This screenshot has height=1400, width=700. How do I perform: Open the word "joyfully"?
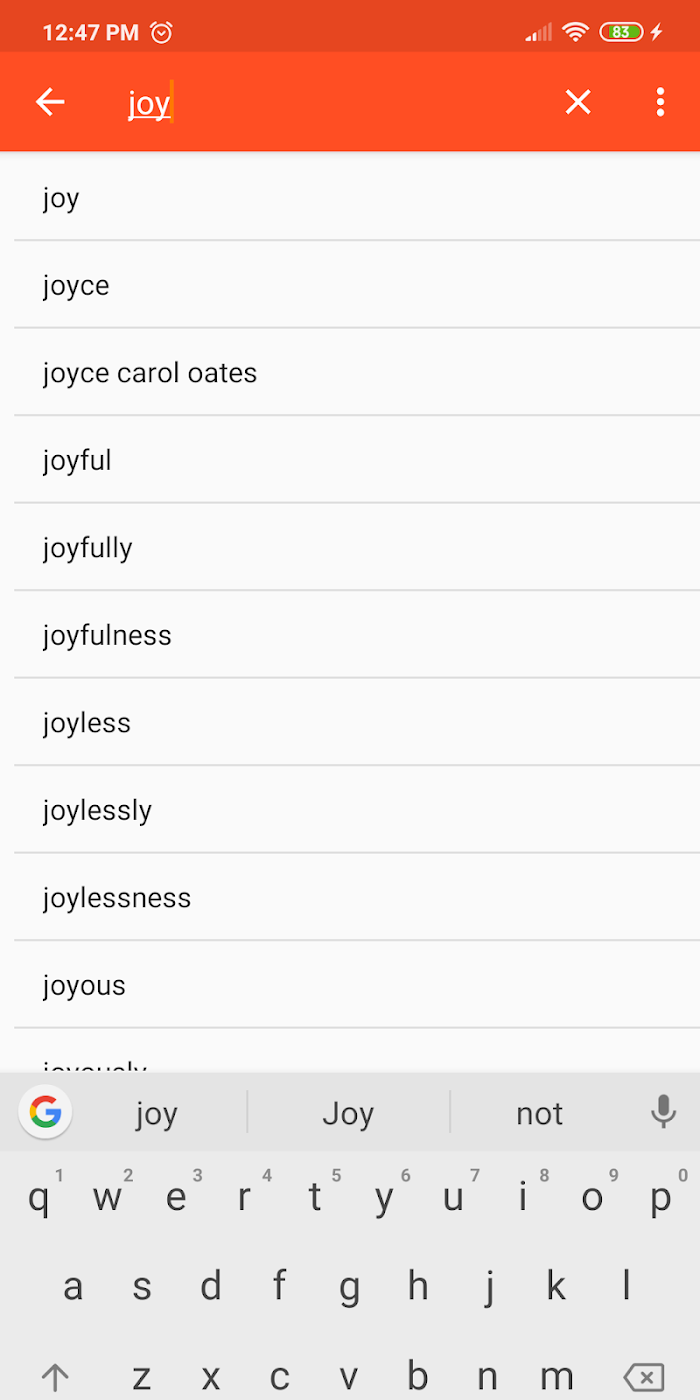[x=357, y=547]
